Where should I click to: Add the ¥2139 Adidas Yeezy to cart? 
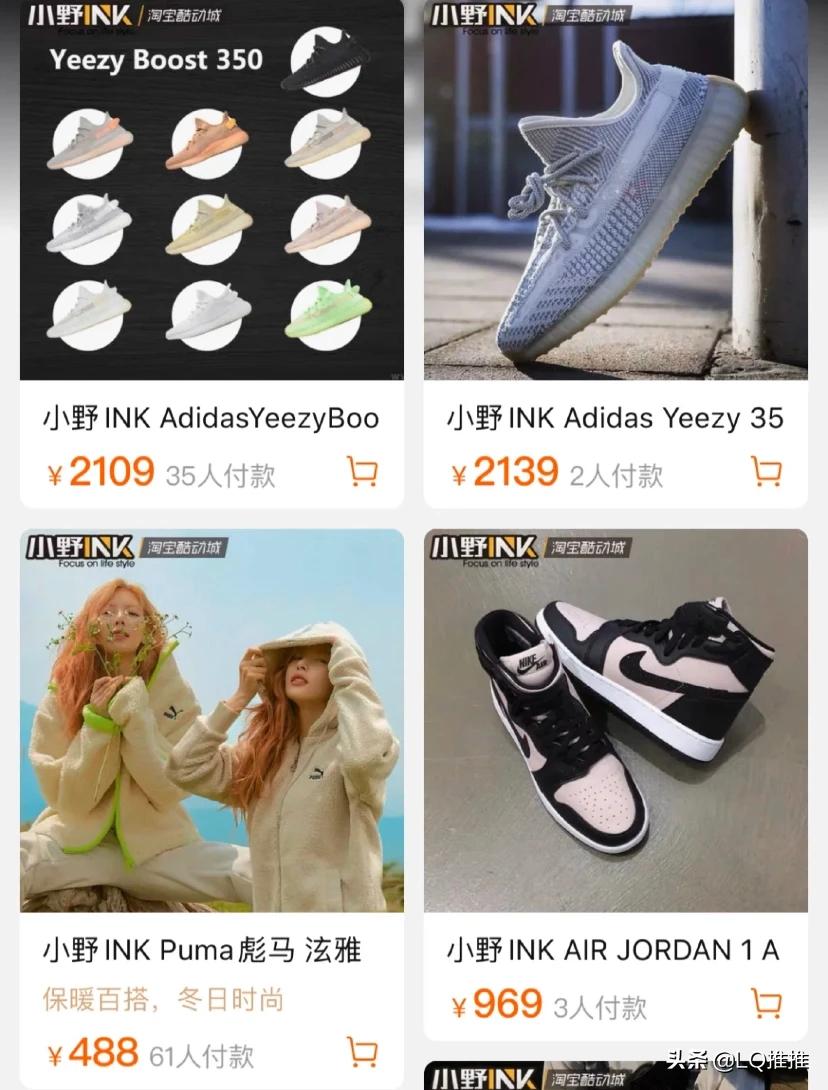(766, 471)
